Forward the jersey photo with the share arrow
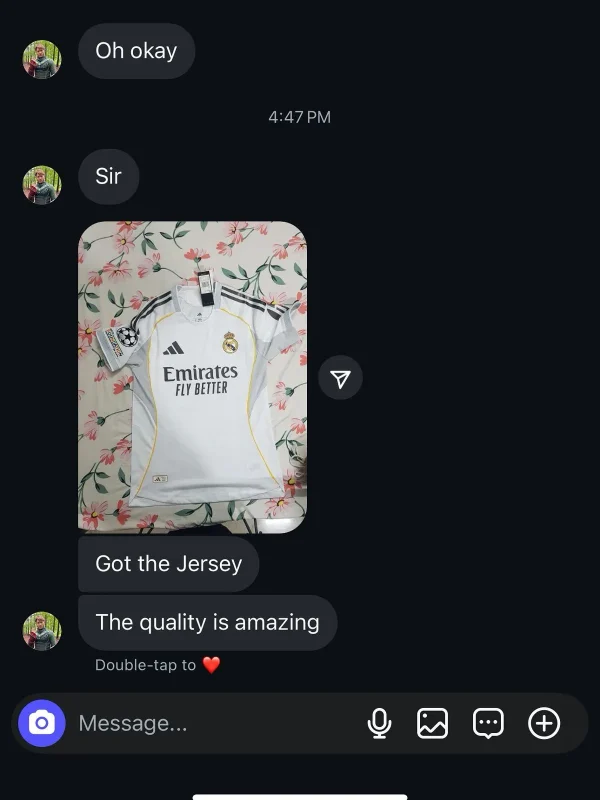 tap(340, 378)
